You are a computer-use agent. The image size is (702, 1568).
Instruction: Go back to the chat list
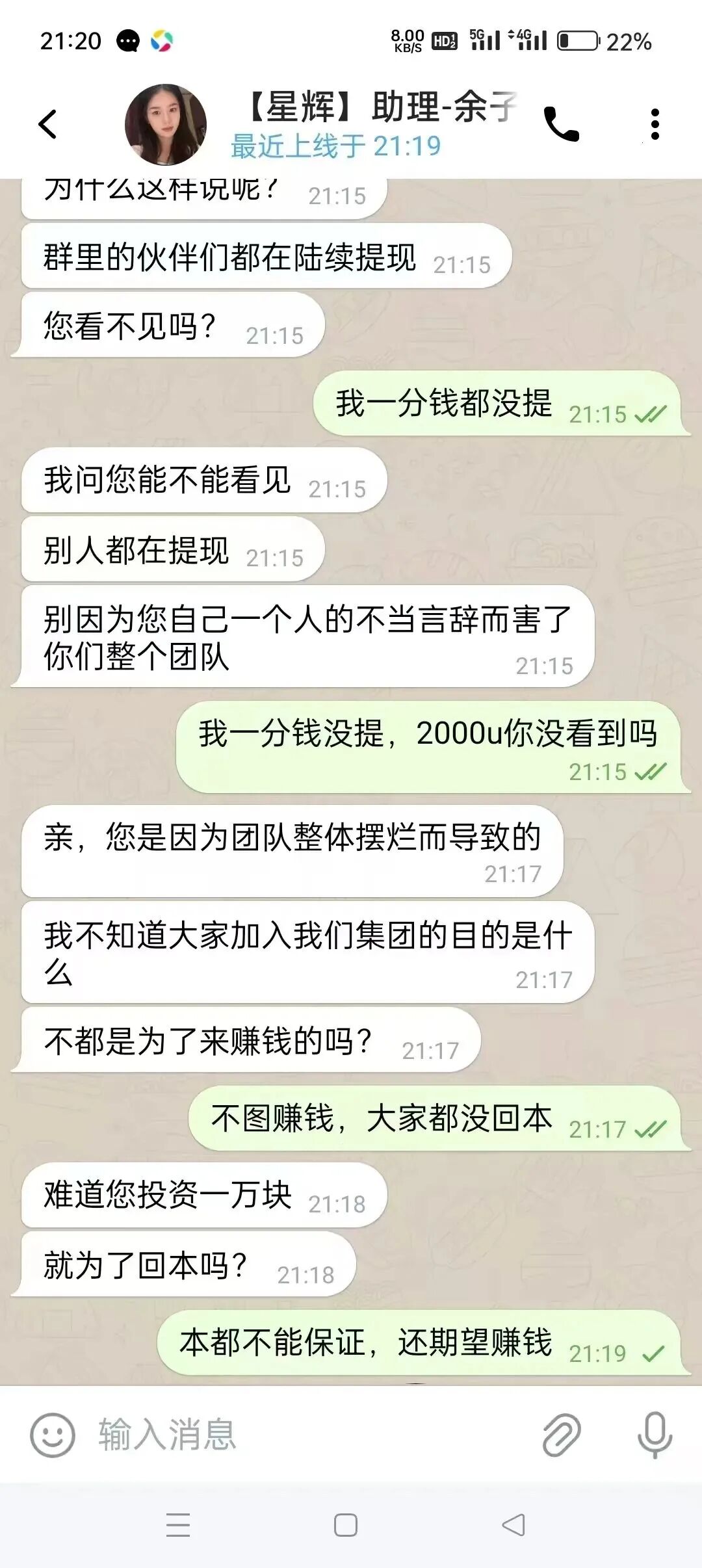(48, 124)
